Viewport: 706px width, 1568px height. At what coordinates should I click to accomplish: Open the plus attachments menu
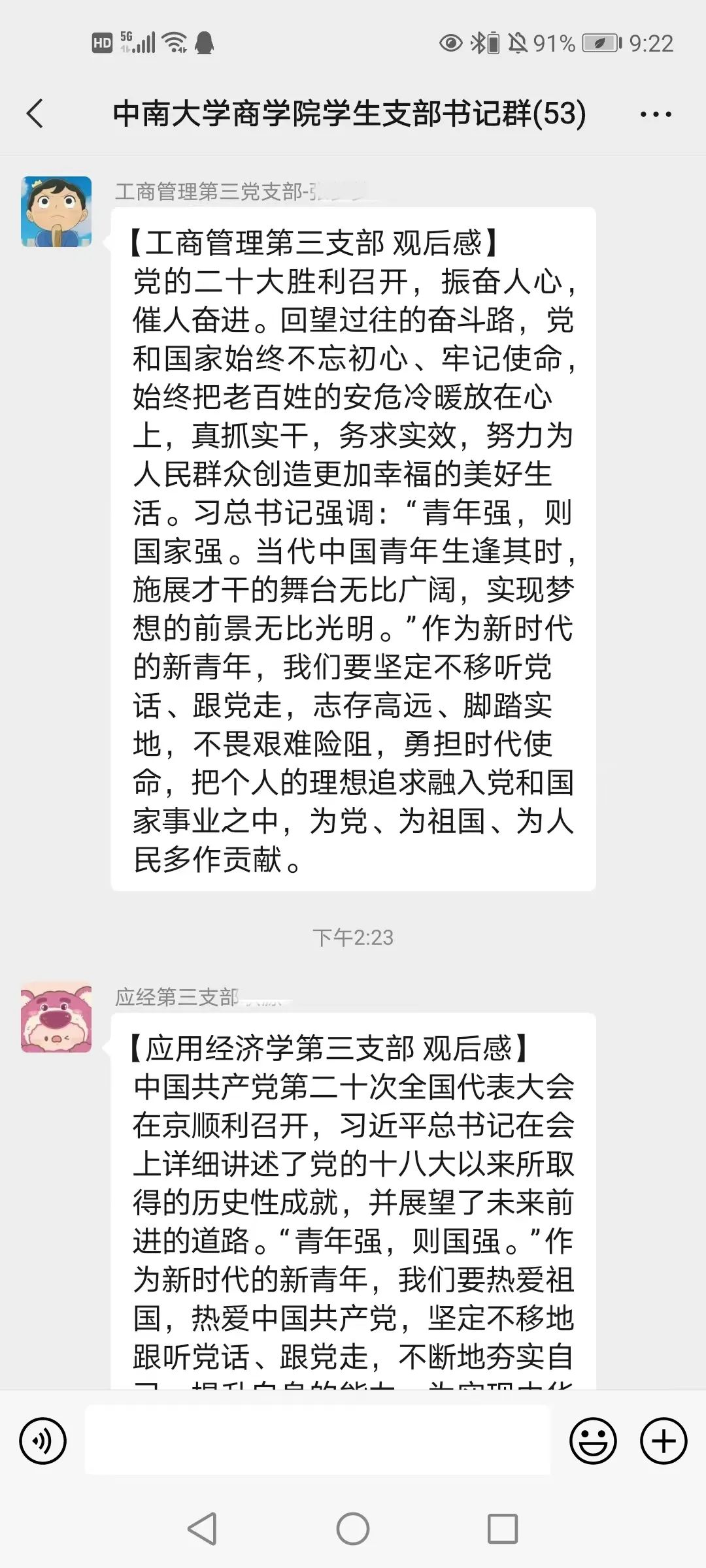pos(664,1441)
